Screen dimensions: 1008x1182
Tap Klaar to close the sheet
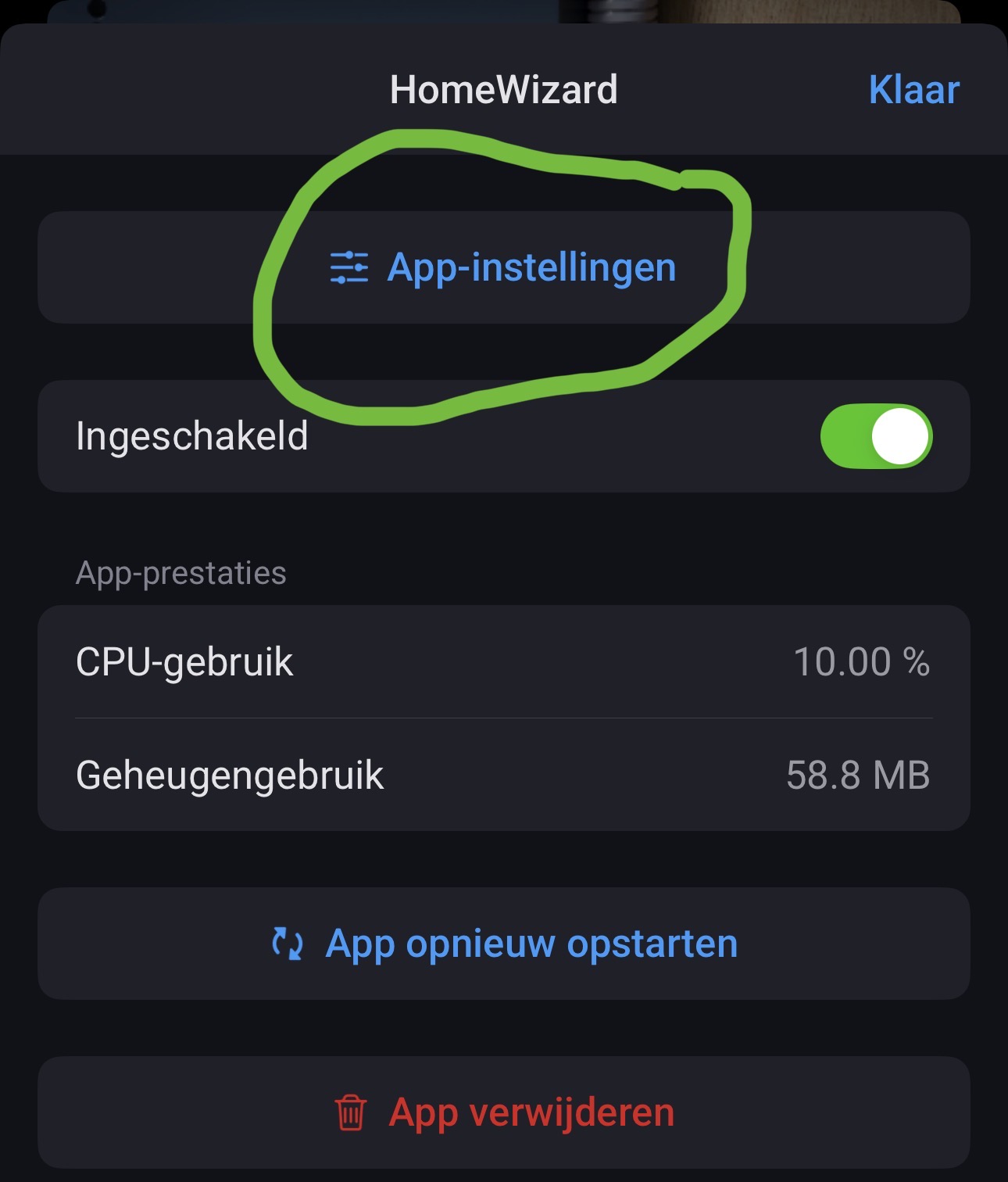(x=913, y=90)
